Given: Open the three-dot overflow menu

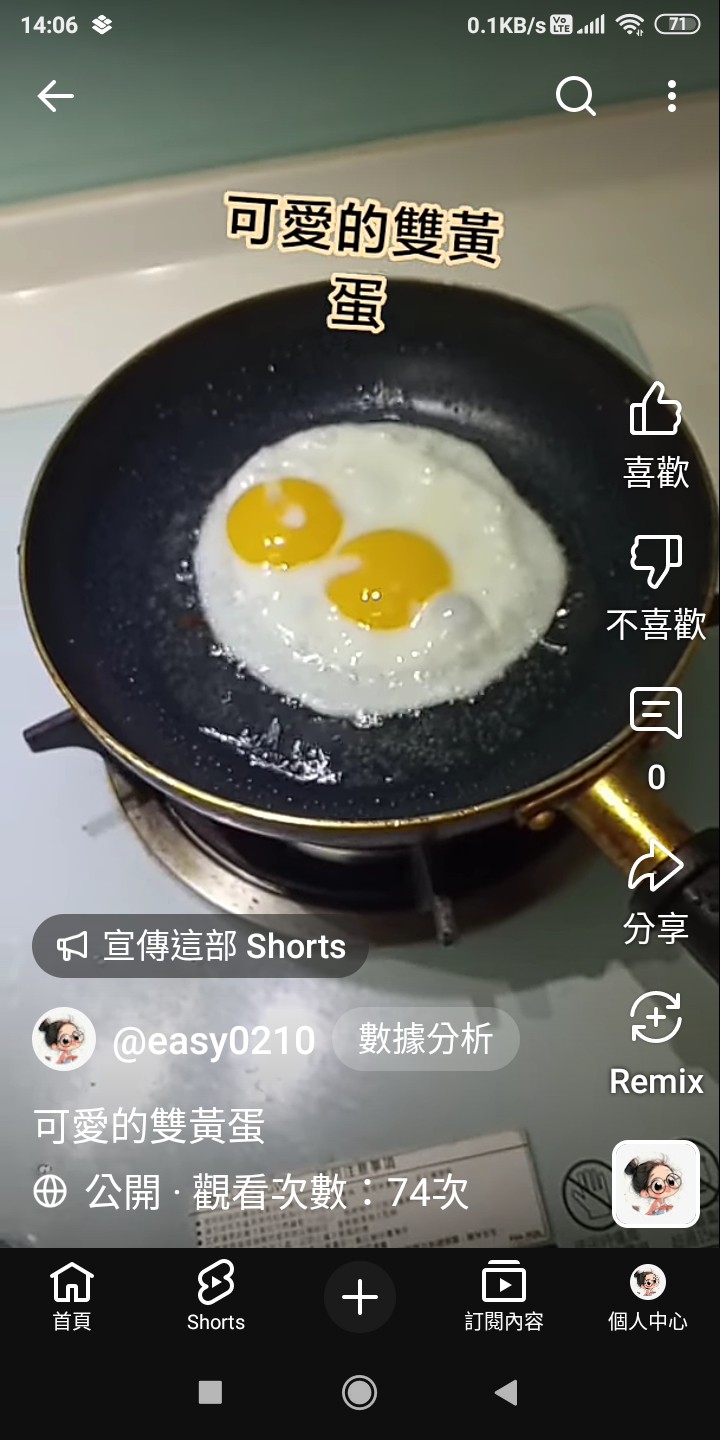Looking at the screenshot, I should (672, 96).
